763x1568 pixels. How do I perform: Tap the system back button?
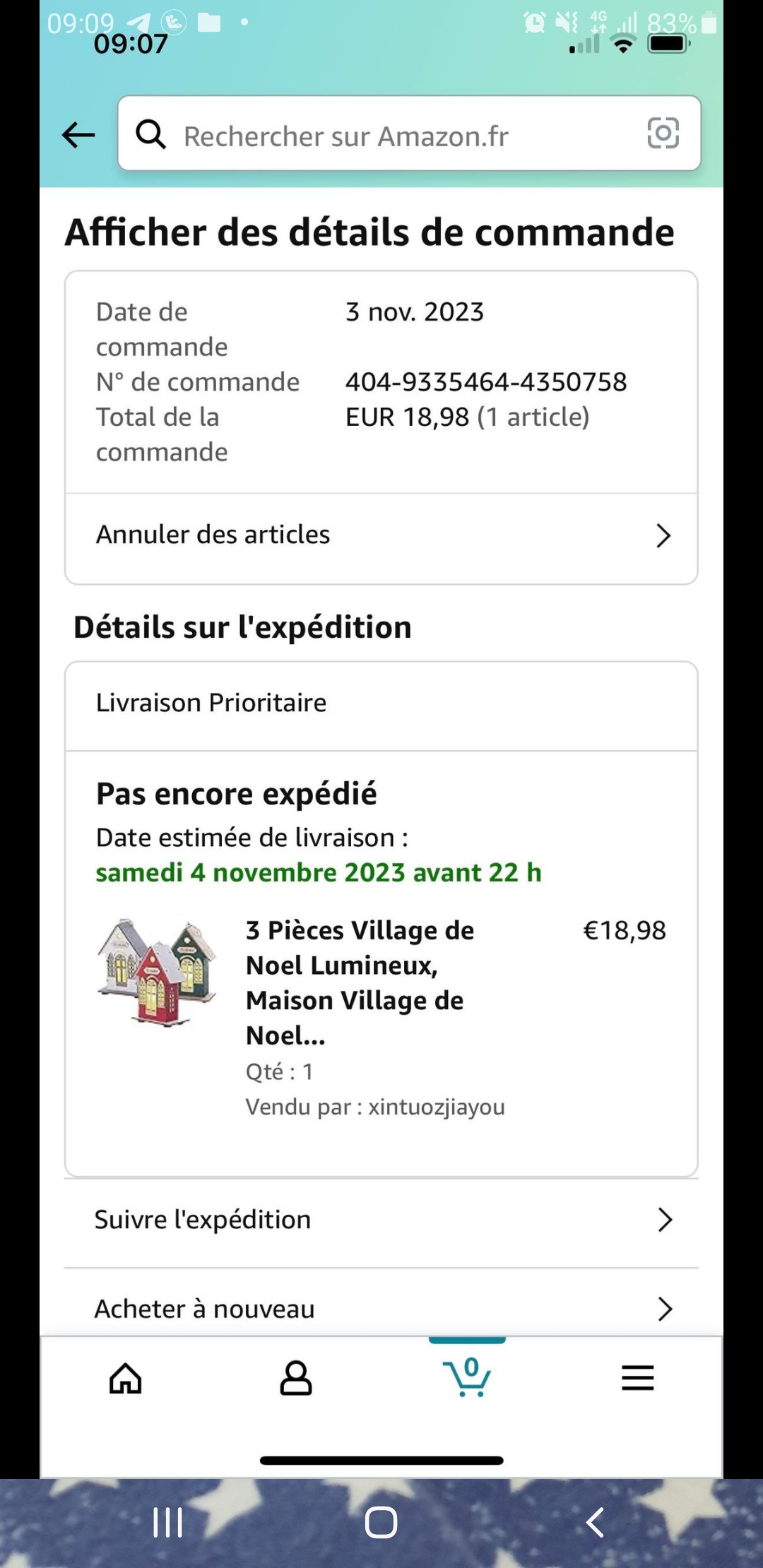[595, 1522]
